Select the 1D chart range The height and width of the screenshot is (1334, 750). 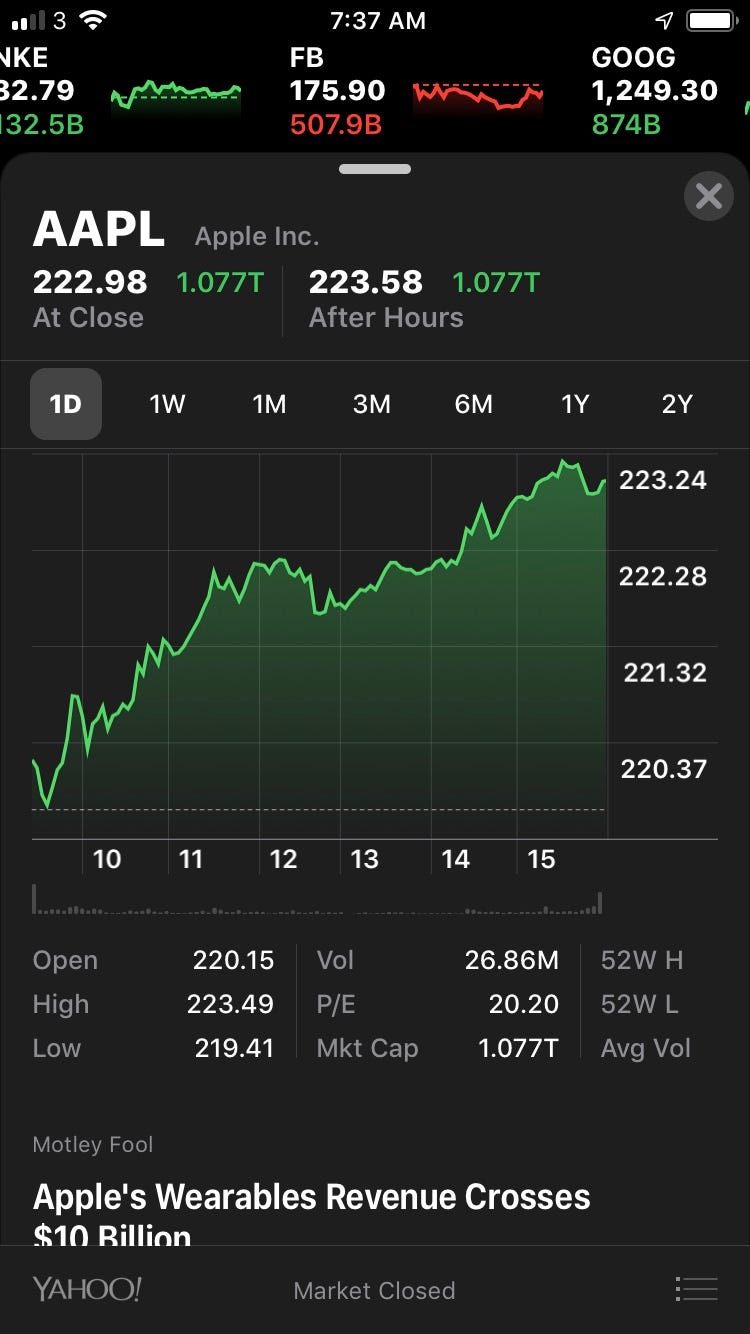pyautogui.click(x=66, y=404)
